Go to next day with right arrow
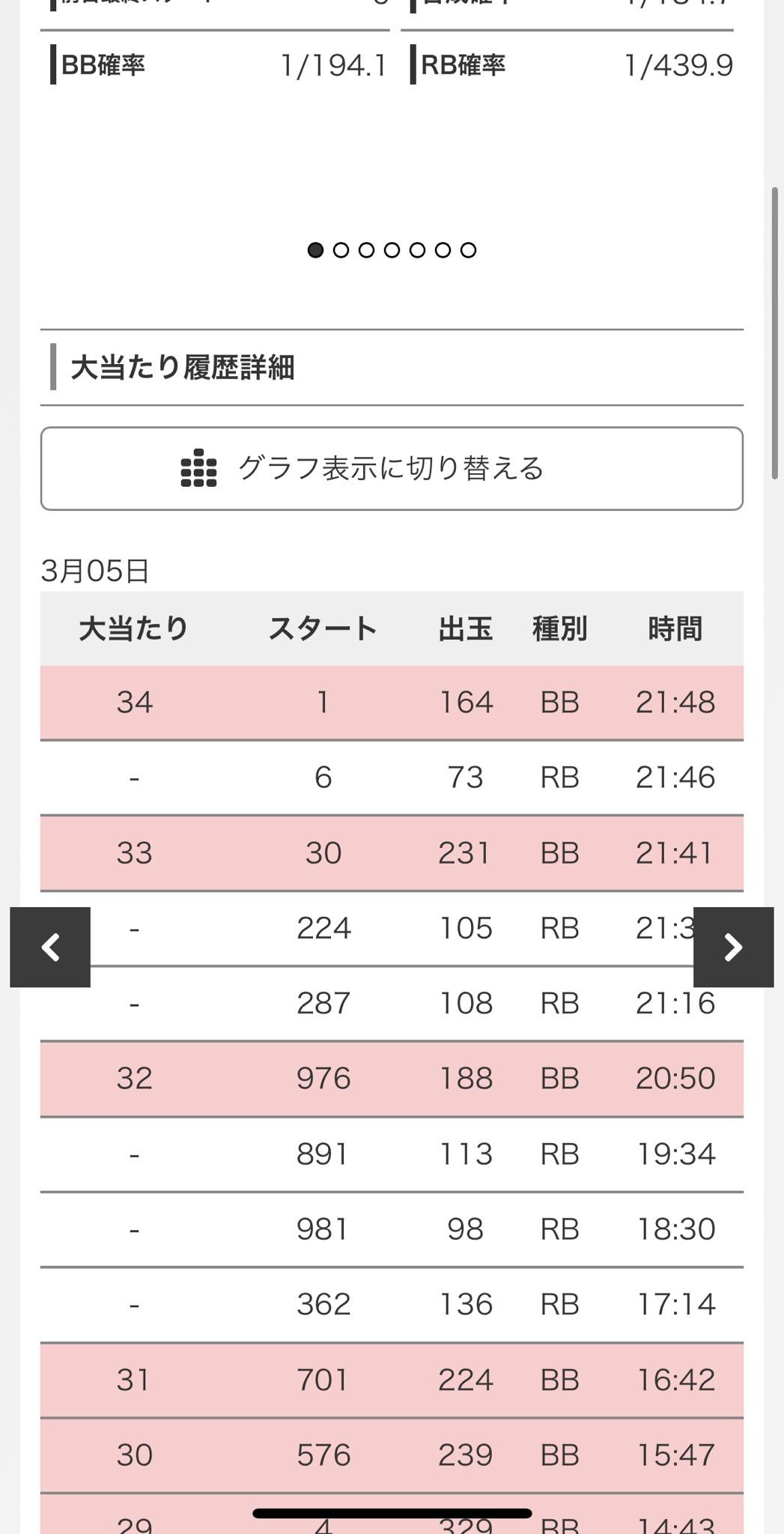Viewport: 784px width, 1534px height. pos(733,947)
